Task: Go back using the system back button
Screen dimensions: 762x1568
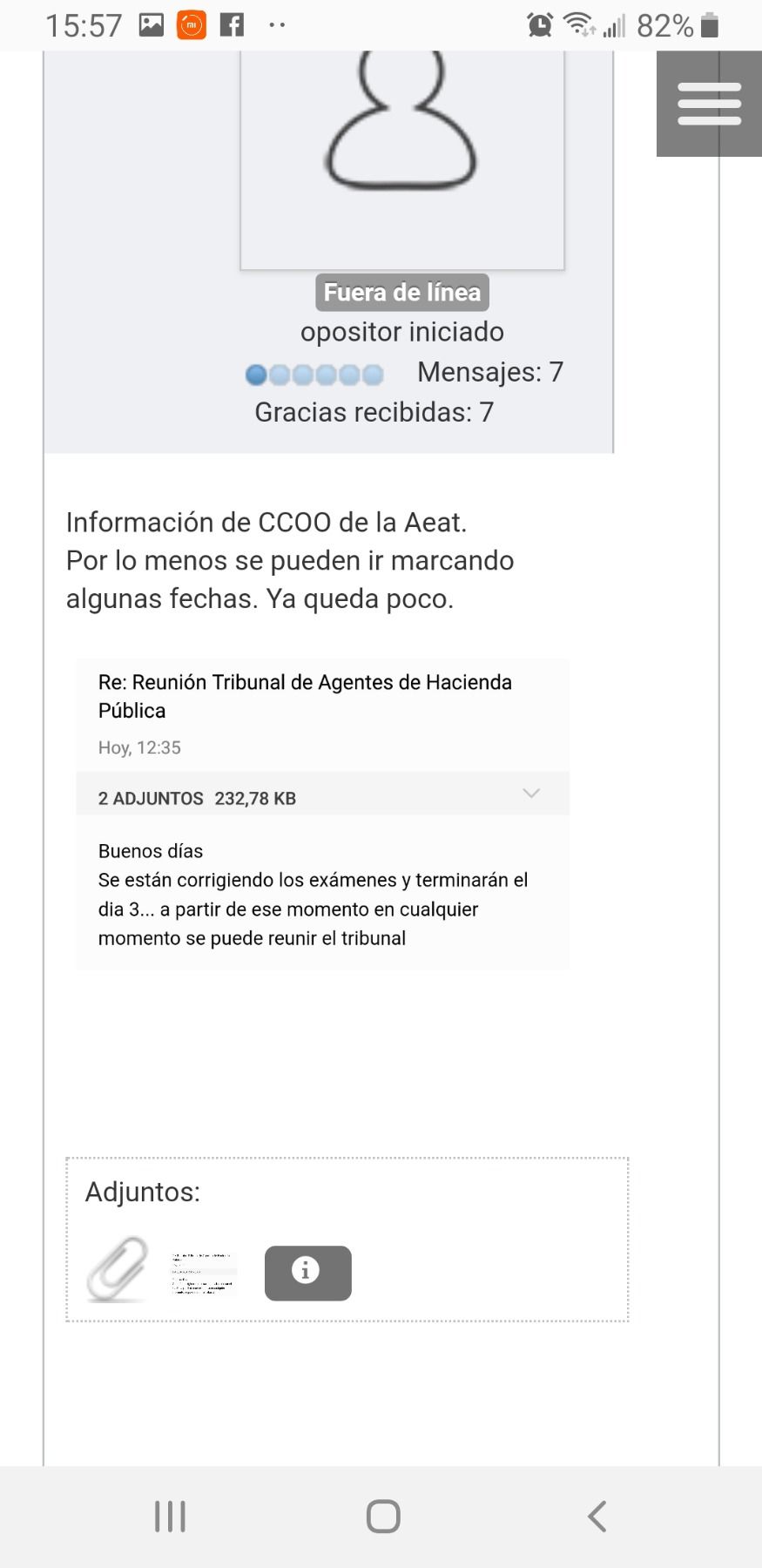Action: click(x=597, y=1517)
